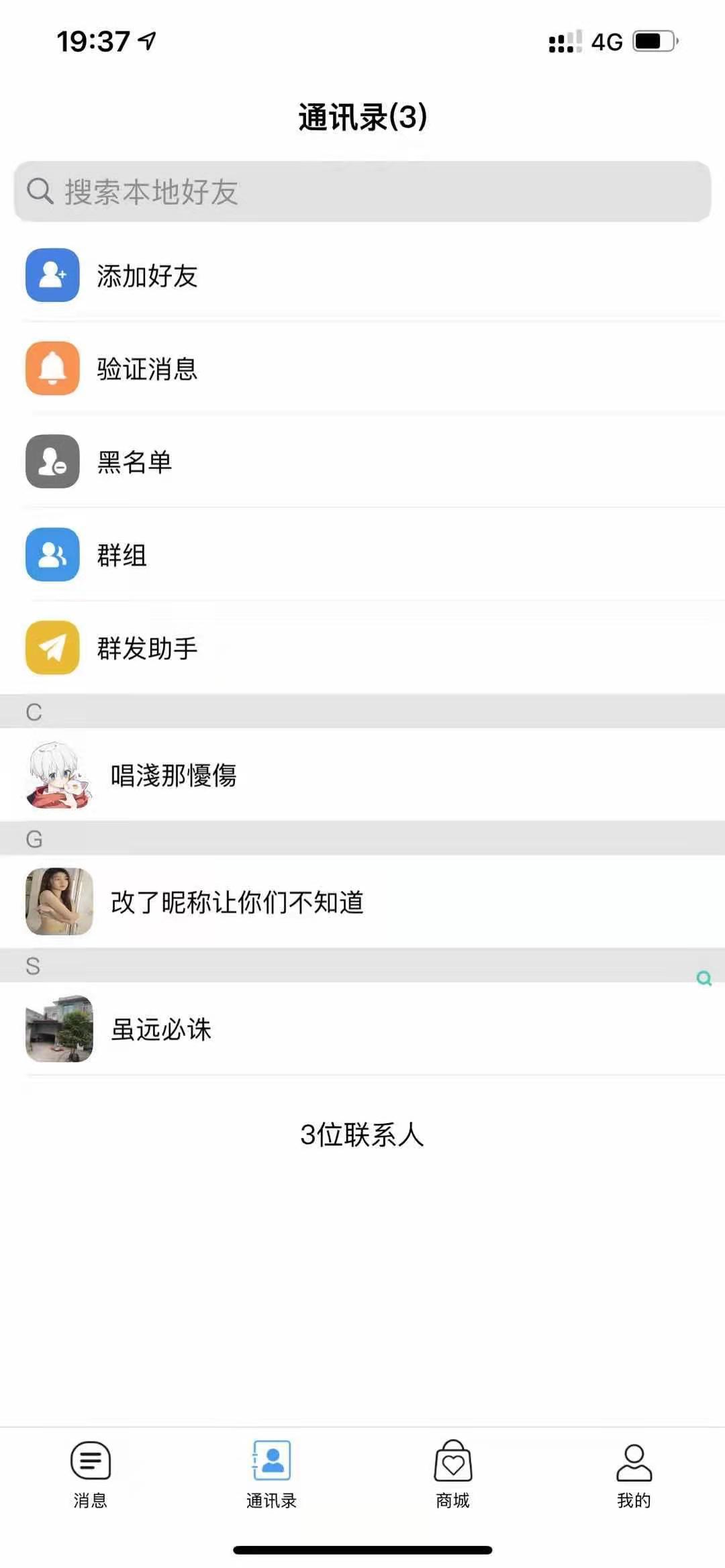This screenshot has height=1568, width=725.
Task: Tap the Groups (群组) icon
Action: [x=52, y=555]
